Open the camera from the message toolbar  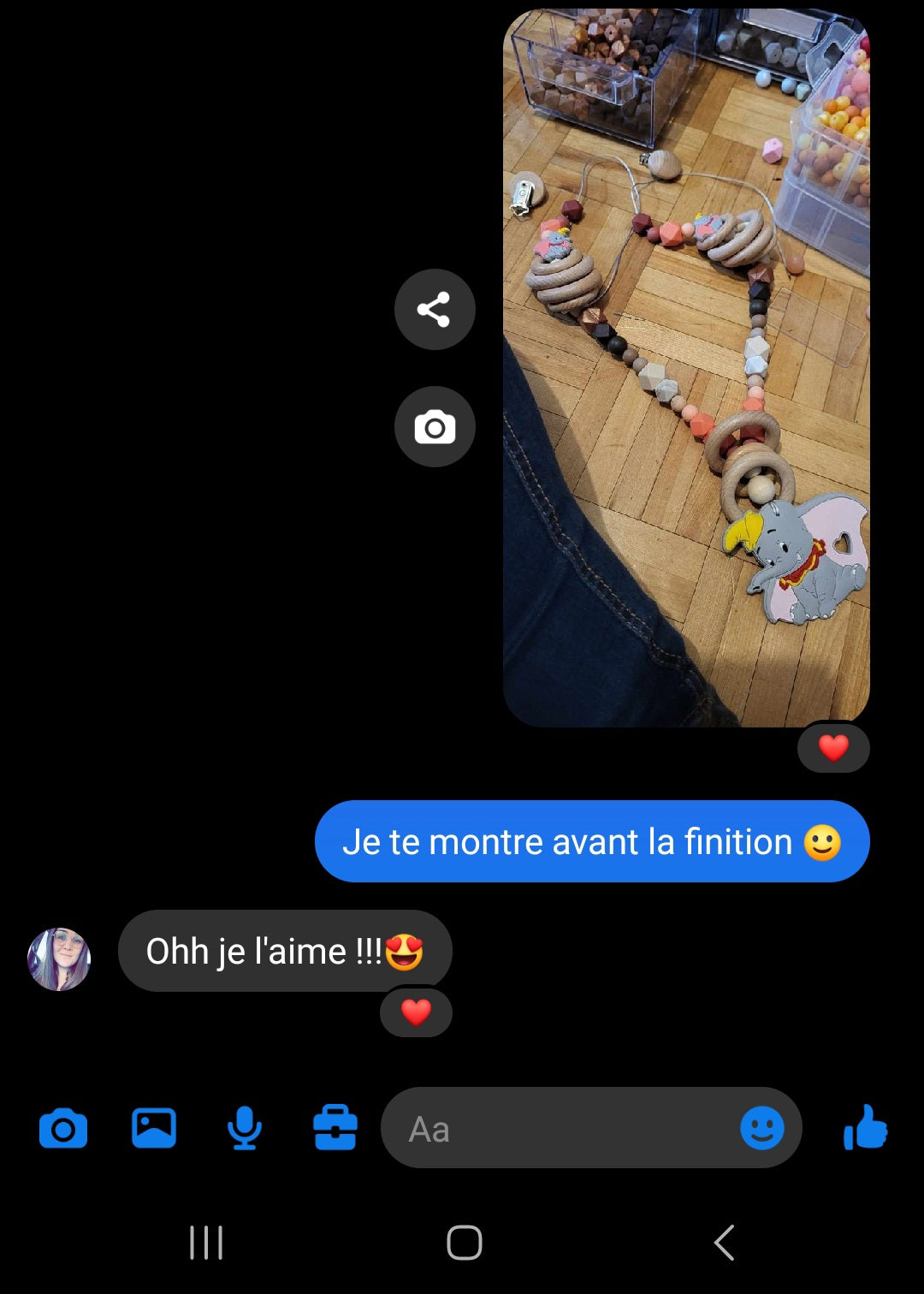[x=63, y=1129]
